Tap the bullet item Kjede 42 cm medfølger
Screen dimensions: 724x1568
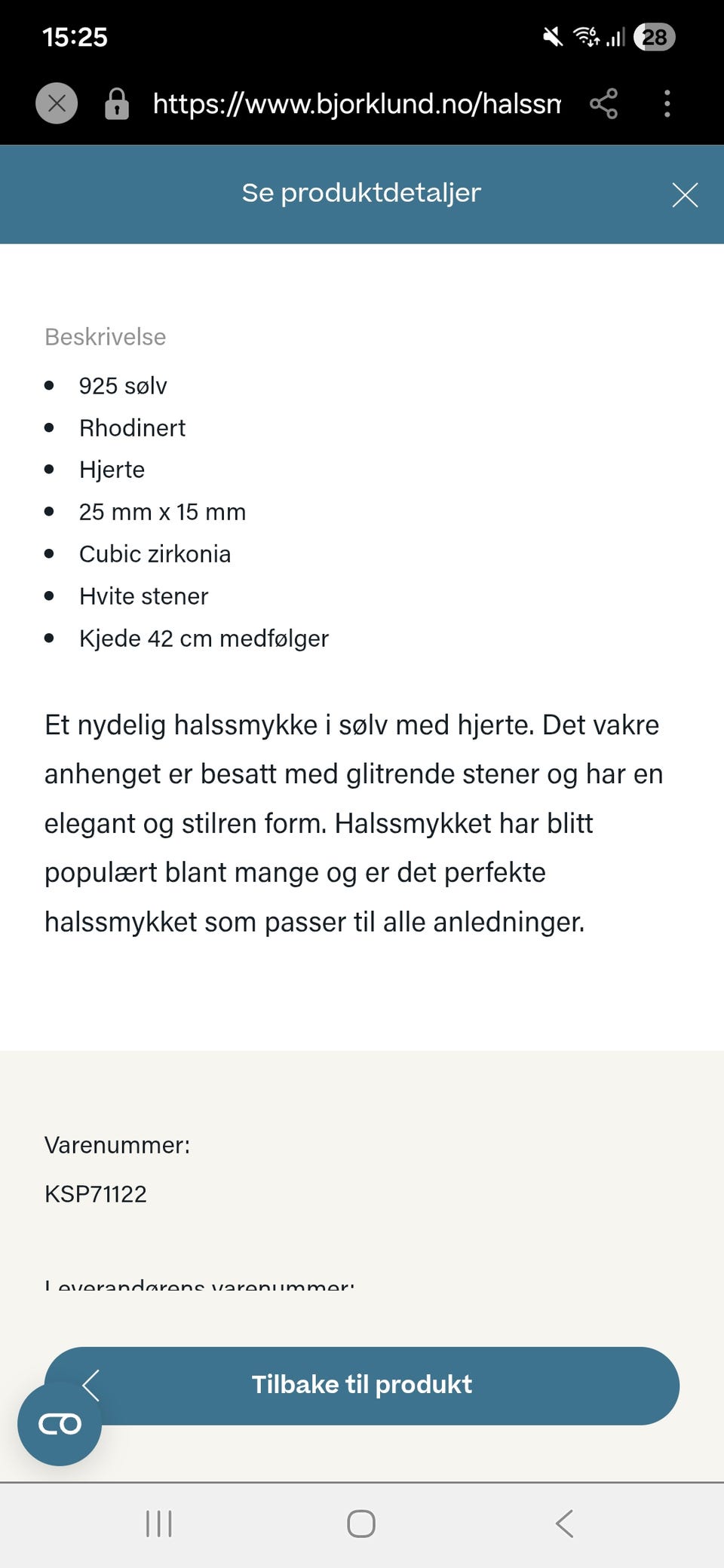(204, 639)
